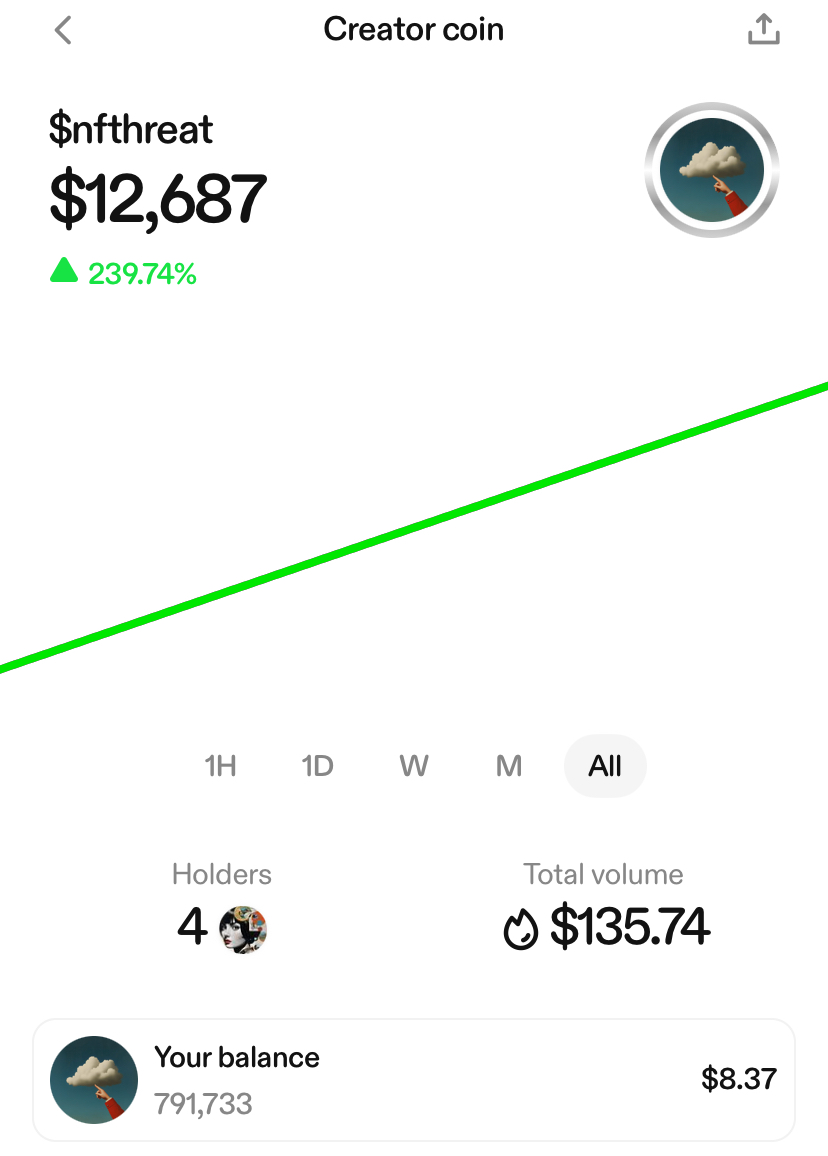Select the 1D chart range

coord(317,767)
